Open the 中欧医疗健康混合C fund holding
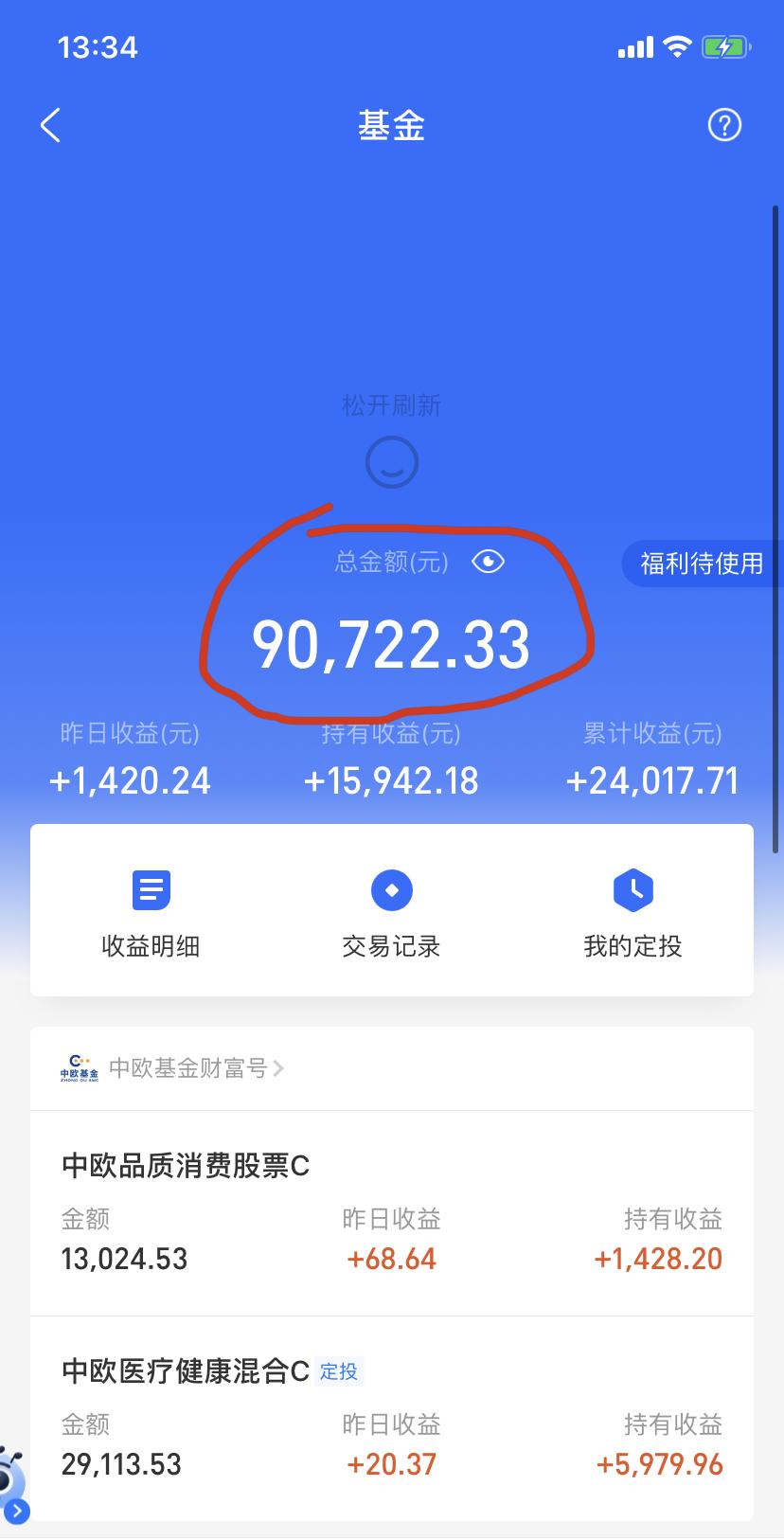784x1540 pixels. coord(392,1419)
